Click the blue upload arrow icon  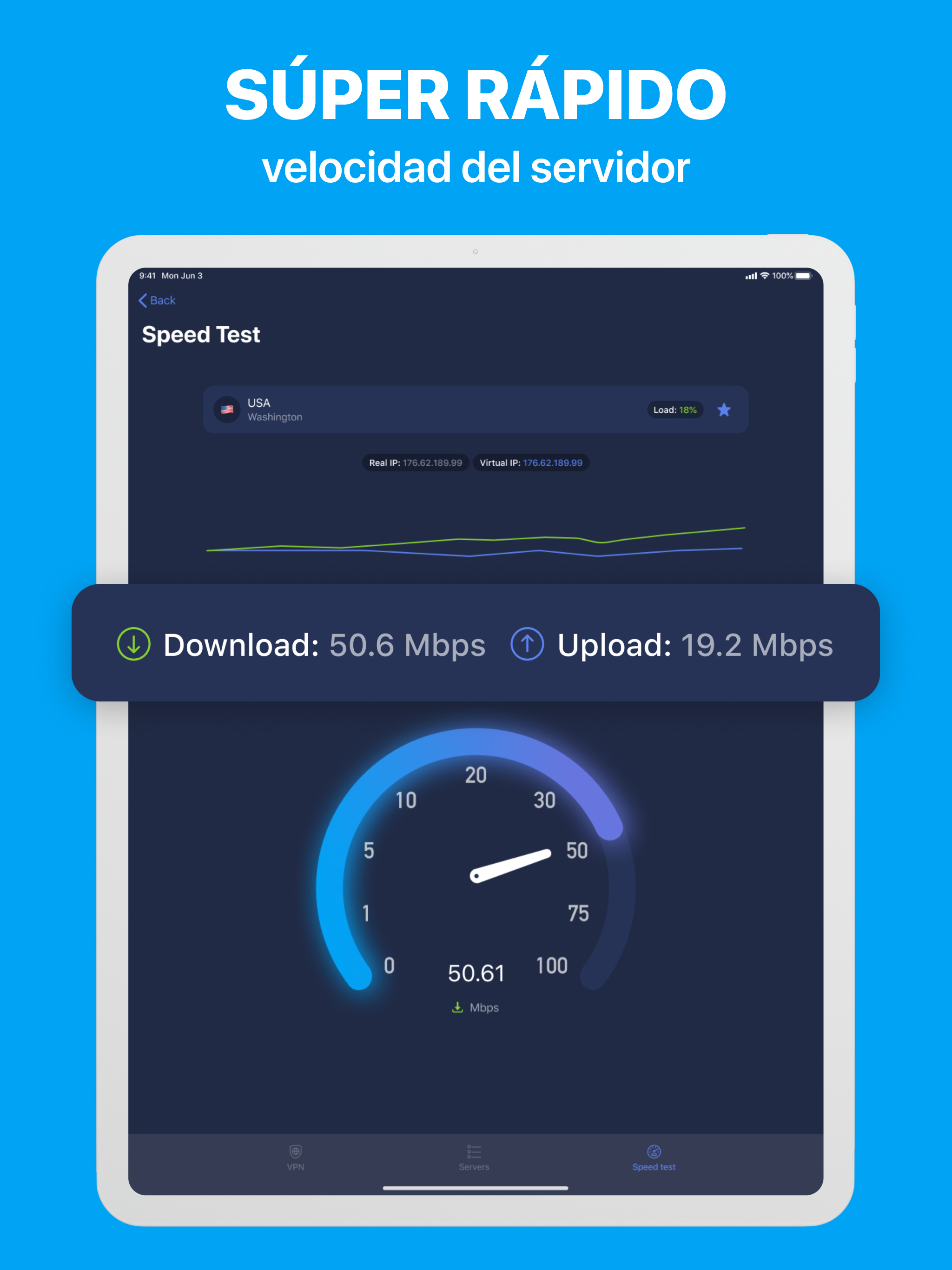[x=528, y=644]
